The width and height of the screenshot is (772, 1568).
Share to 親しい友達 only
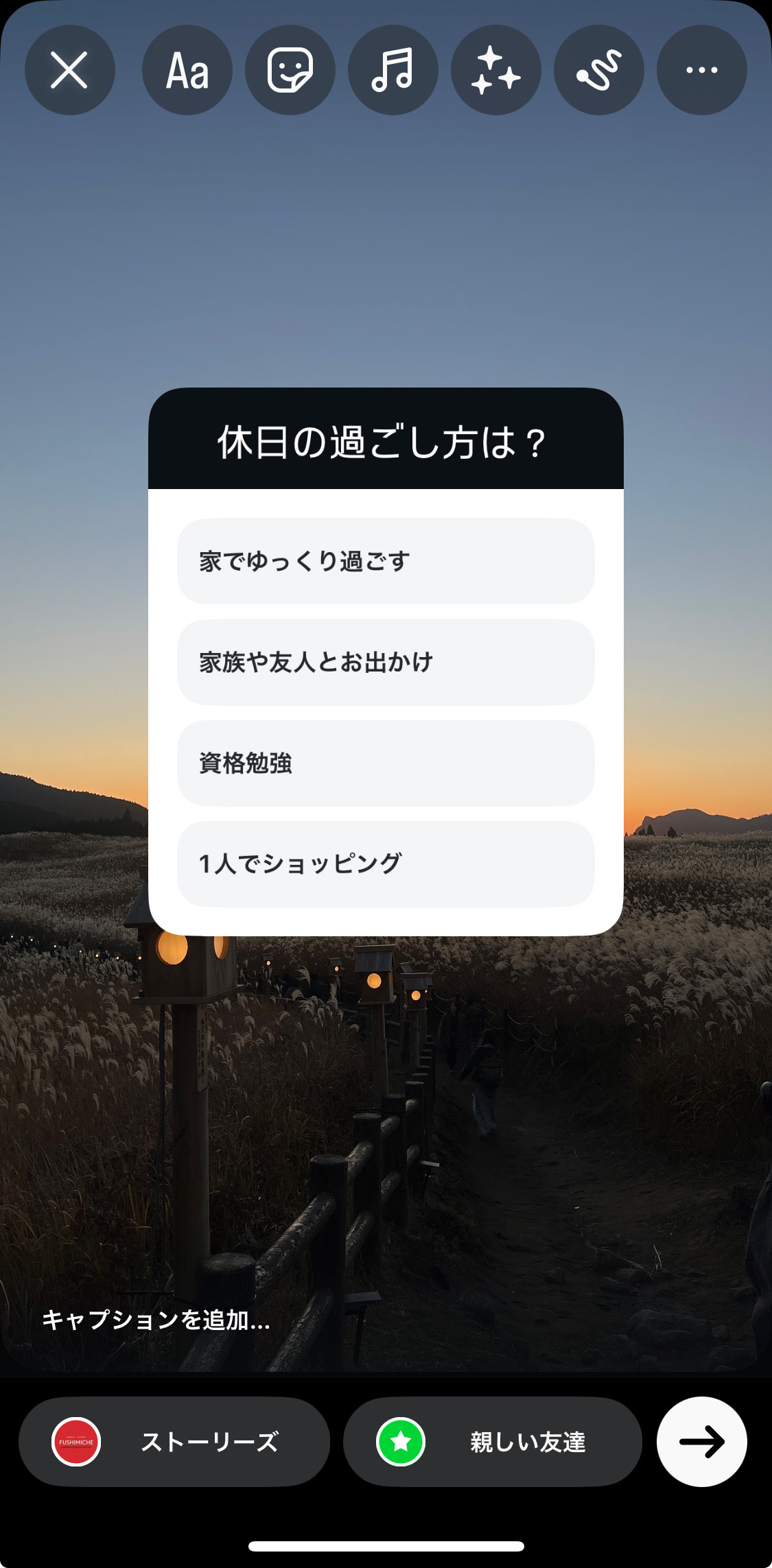pos(492,1442)
